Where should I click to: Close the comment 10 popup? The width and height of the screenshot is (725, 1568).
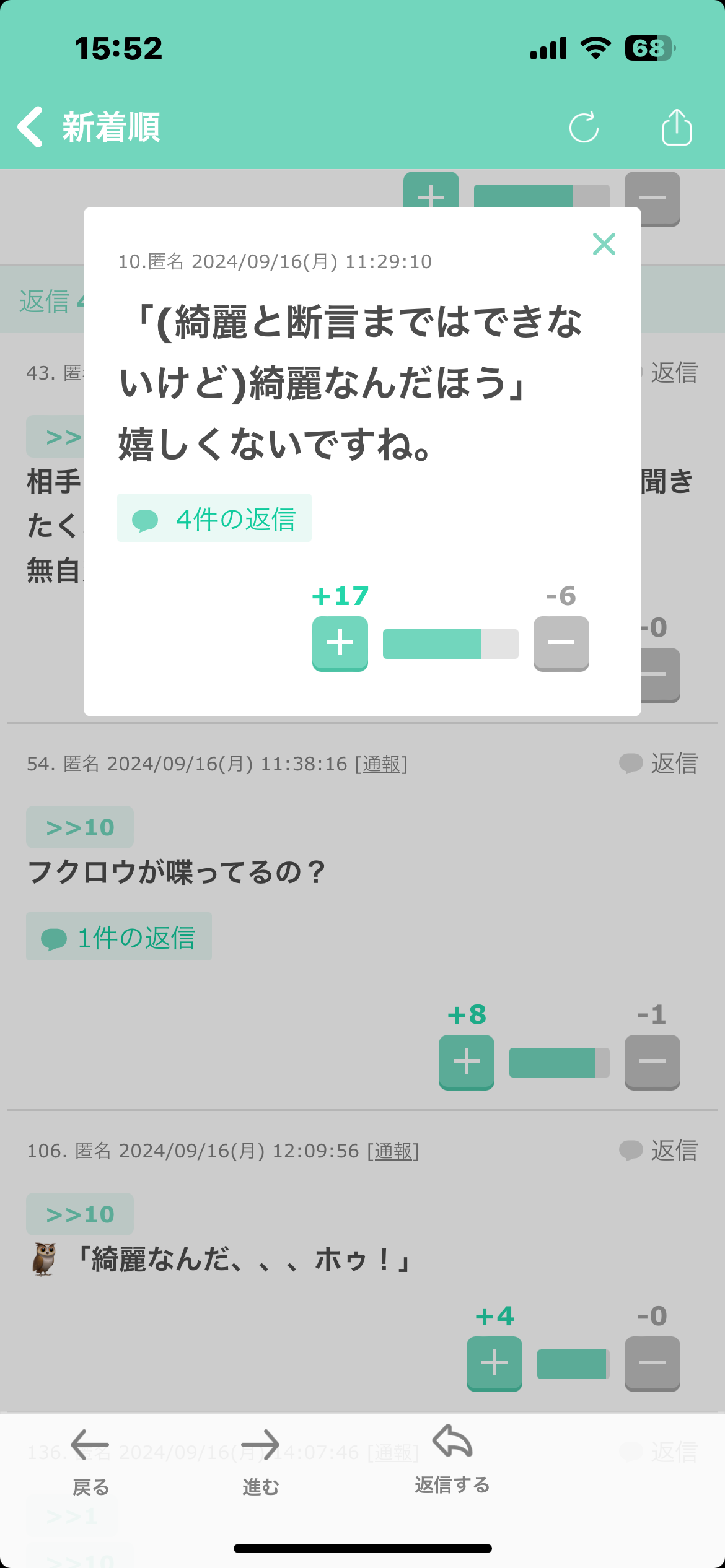click(x=604, y=244)
